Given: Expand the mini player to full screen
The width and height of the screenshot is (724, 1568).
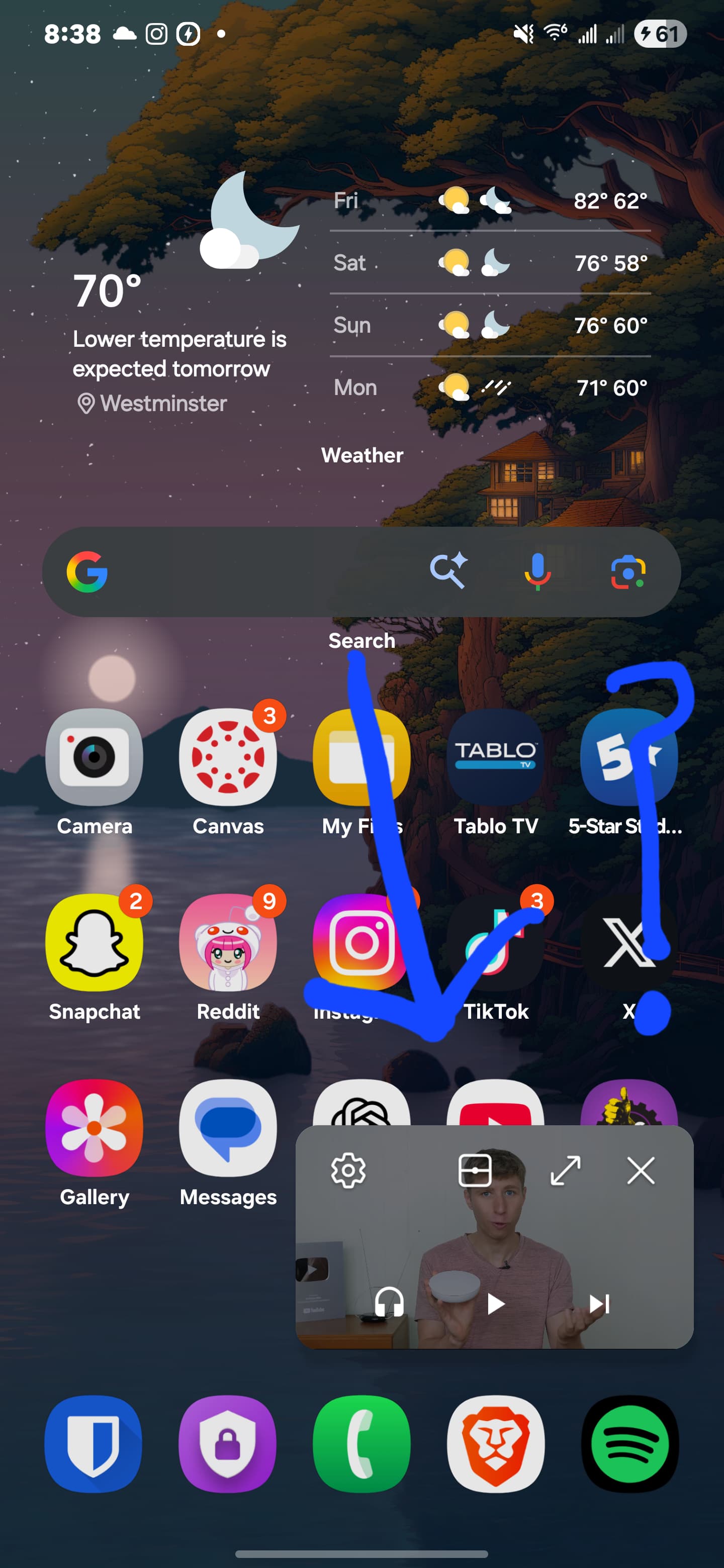Looking at the screenshot, I should tap(565, 1170).
